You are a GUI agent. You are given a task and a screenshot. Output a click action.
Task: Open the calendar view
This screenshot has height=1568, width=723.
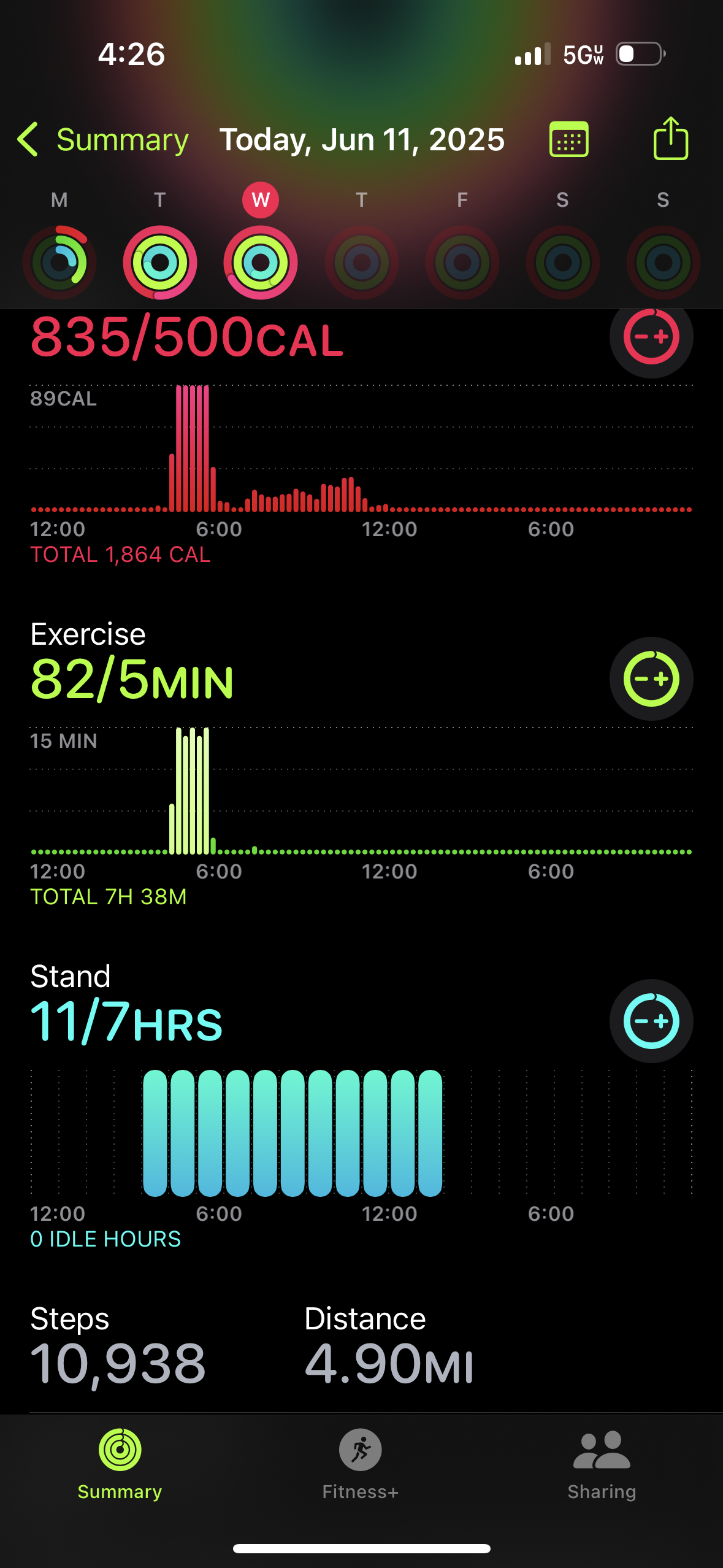click(568, 140)
